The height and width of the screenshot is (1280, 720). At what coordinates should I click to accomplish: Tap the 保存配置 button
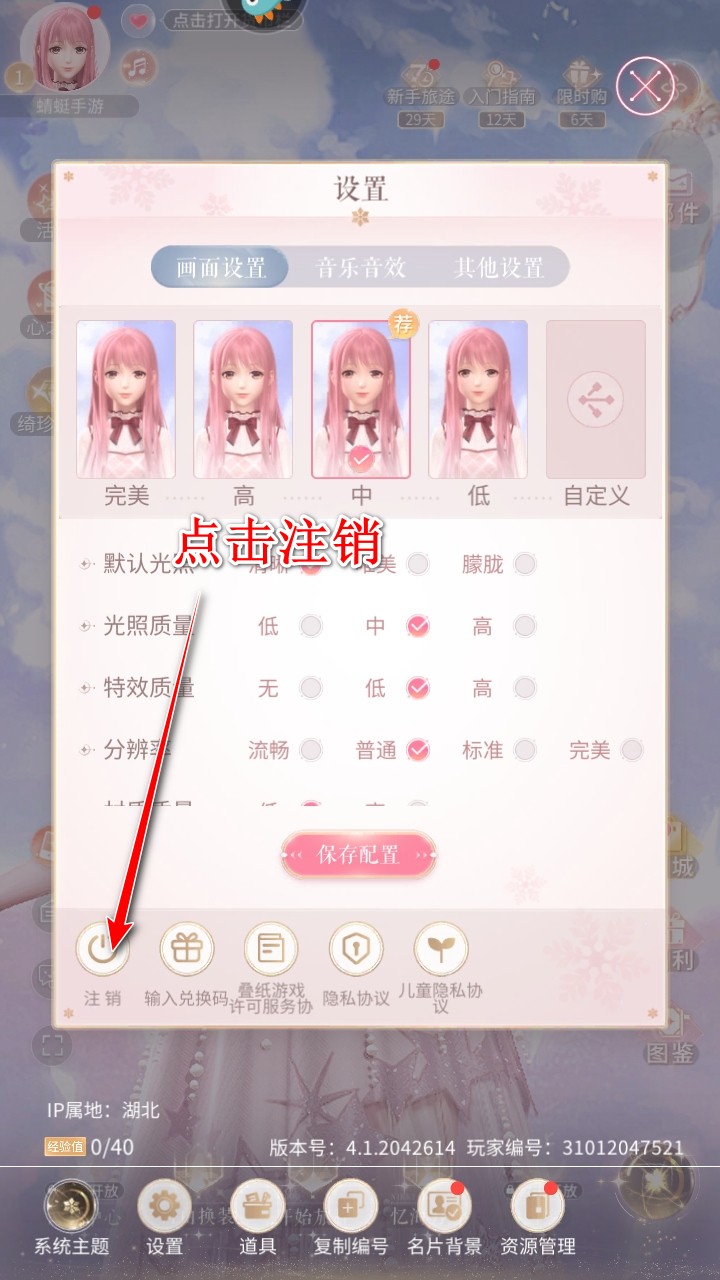(x=359, y=855)
